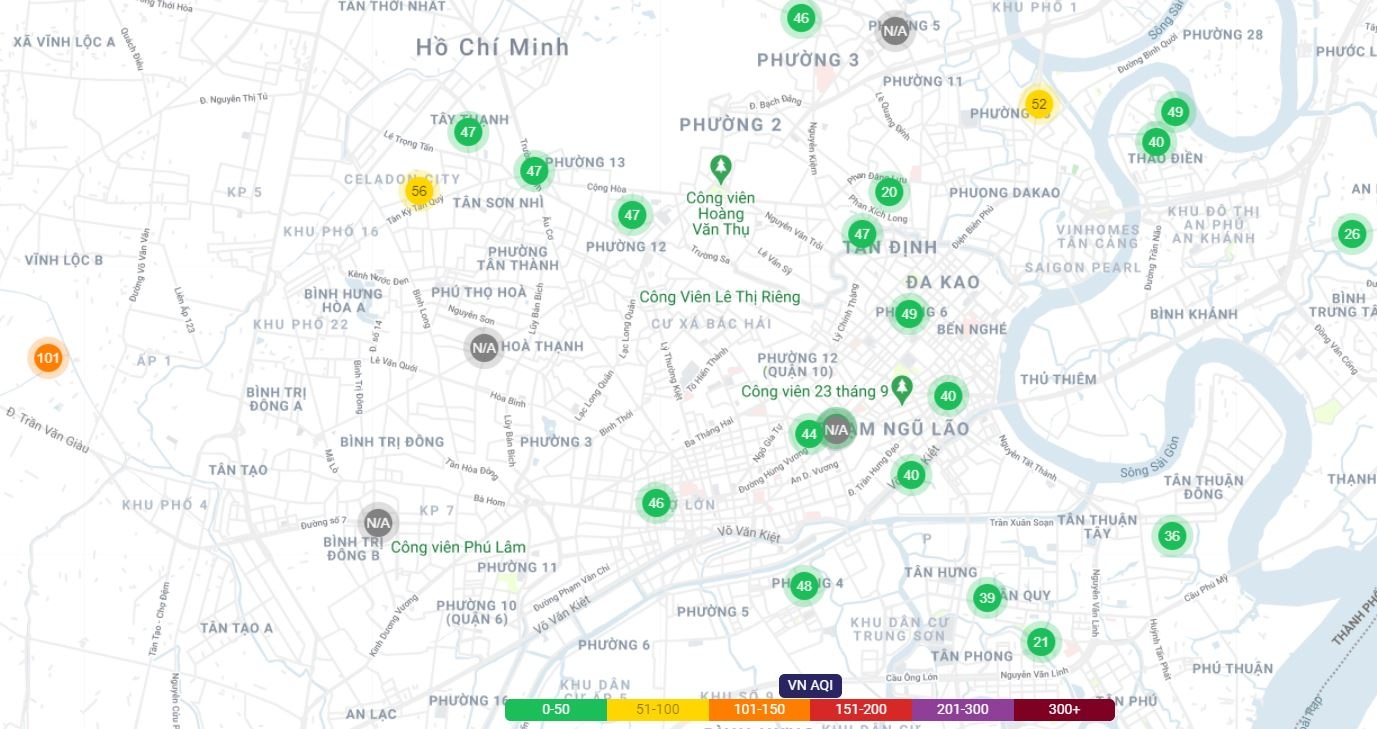Open the 20 marker near Phan Xích Long
This screenshot has width=1377, height=729.
(890, 192)
